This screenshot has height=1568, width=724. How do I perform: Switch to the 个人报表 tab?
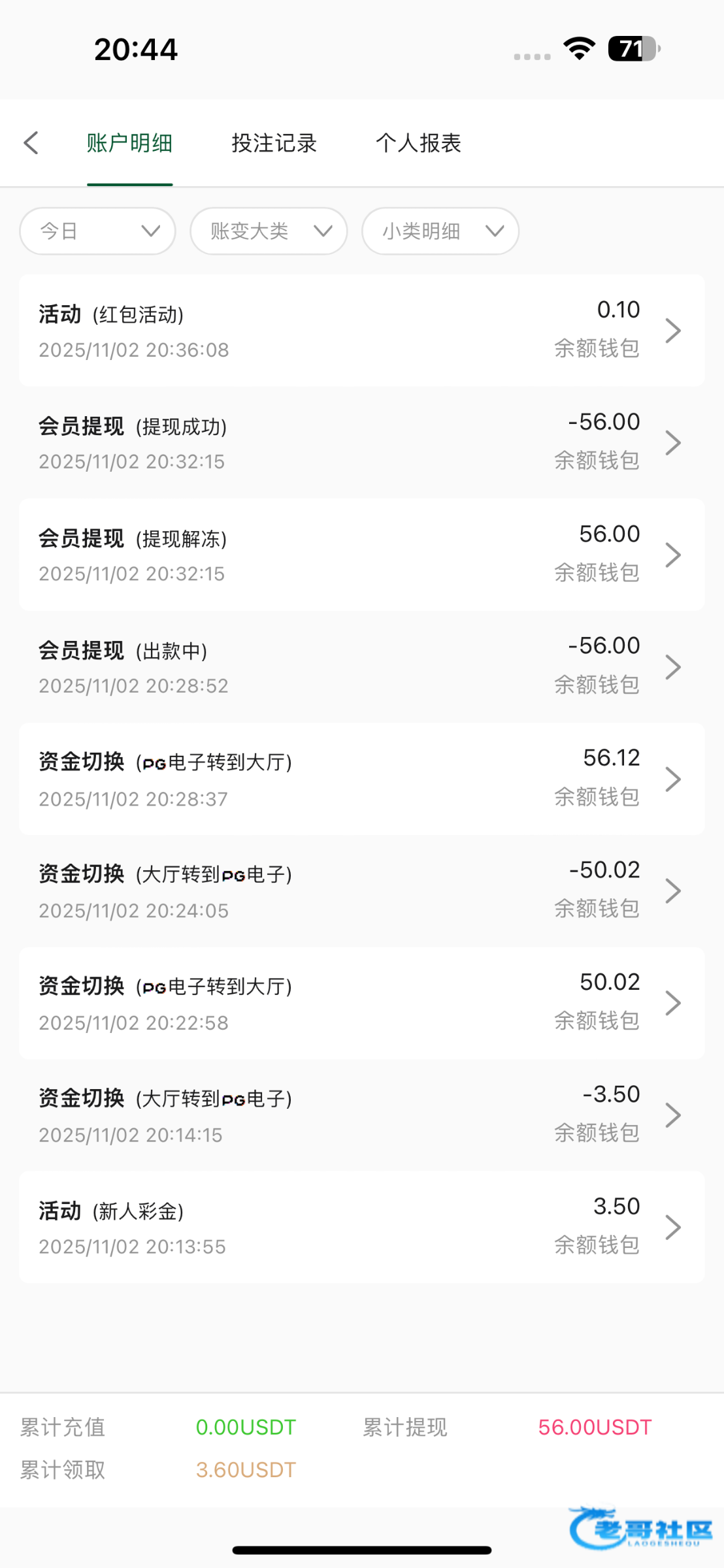tap(418, 143)
